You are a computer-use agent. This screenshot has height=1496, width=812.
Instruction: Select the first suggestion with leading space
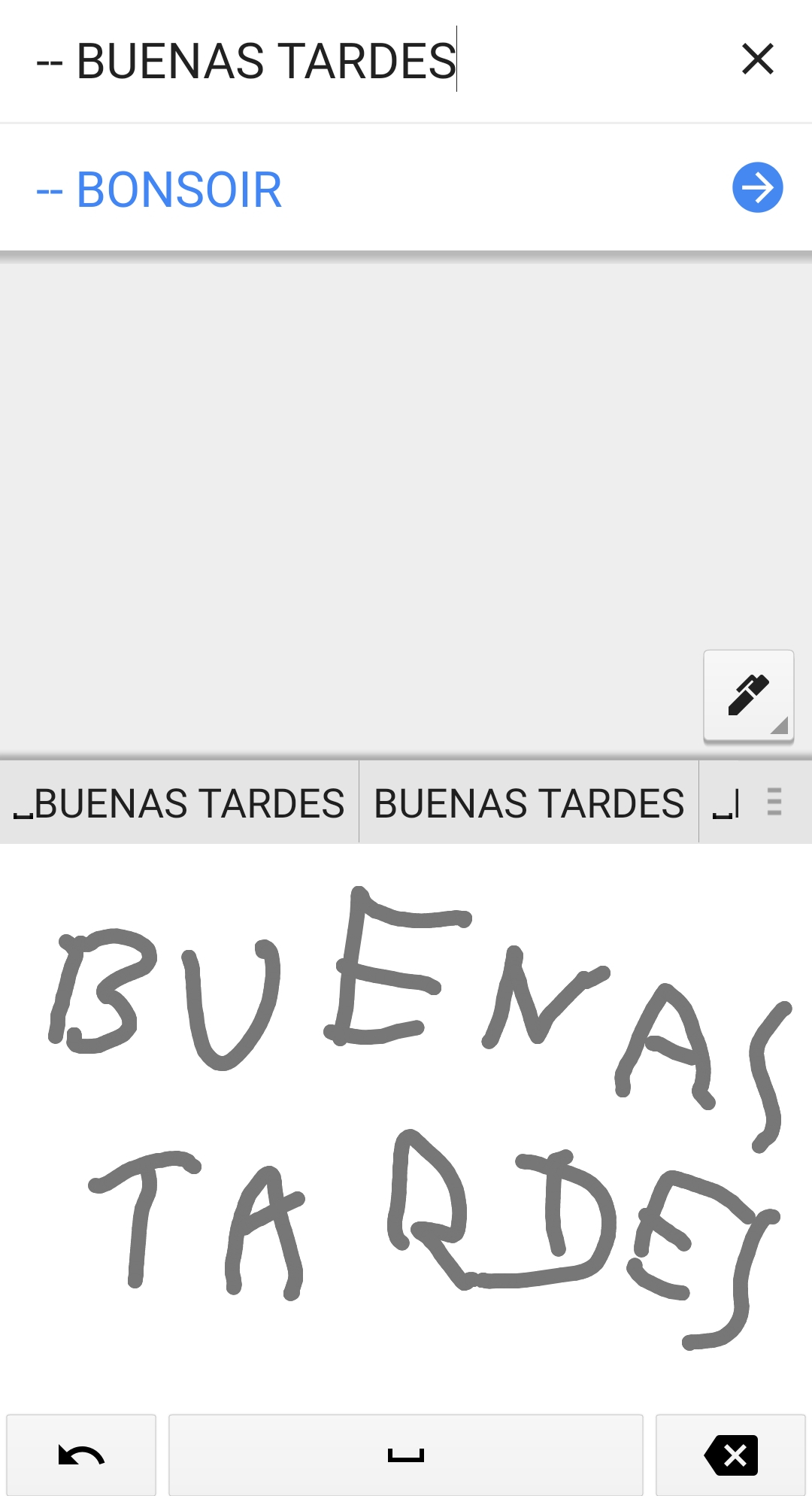pos(180,803)
